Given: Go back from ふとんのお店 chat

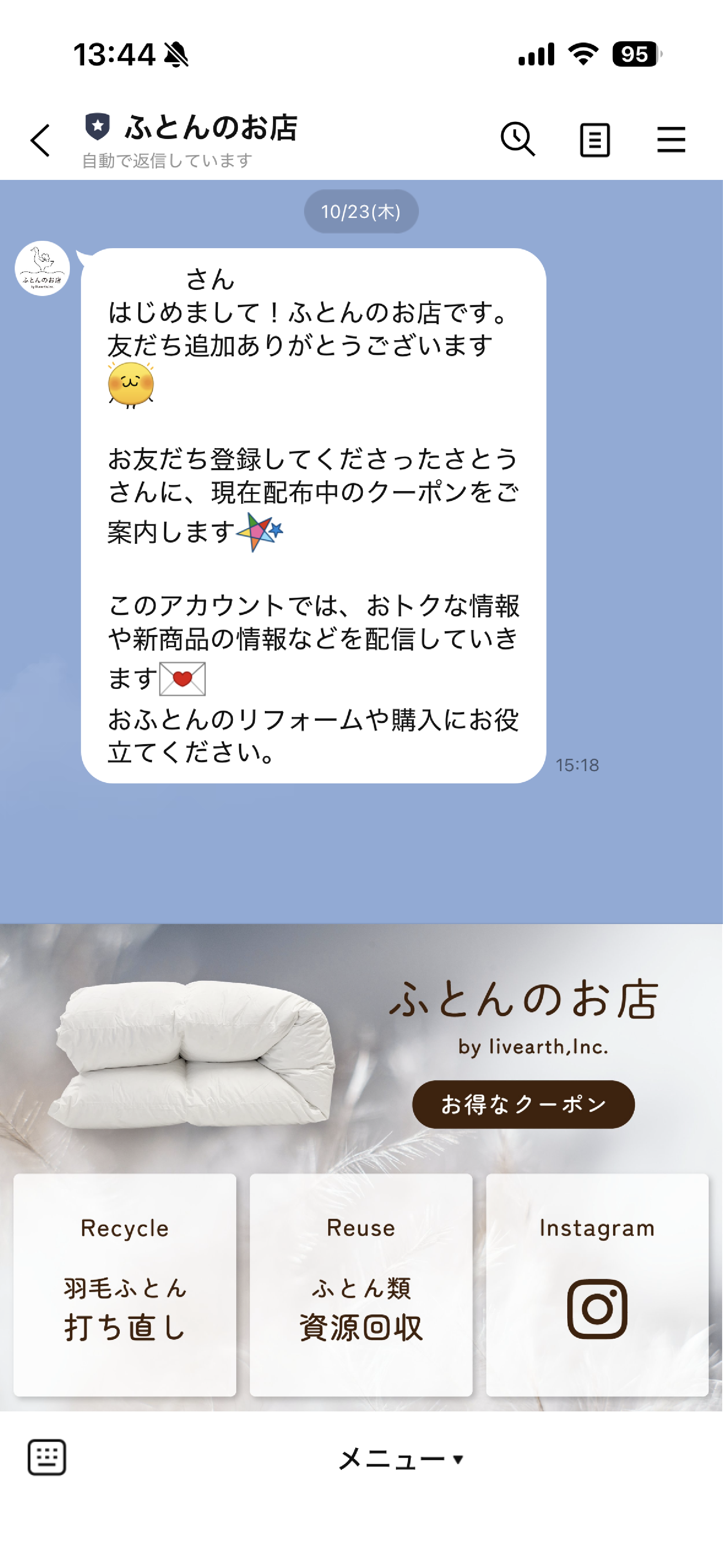Looking at the screenshot, I should pyautogui.click(x=40, y=141).
